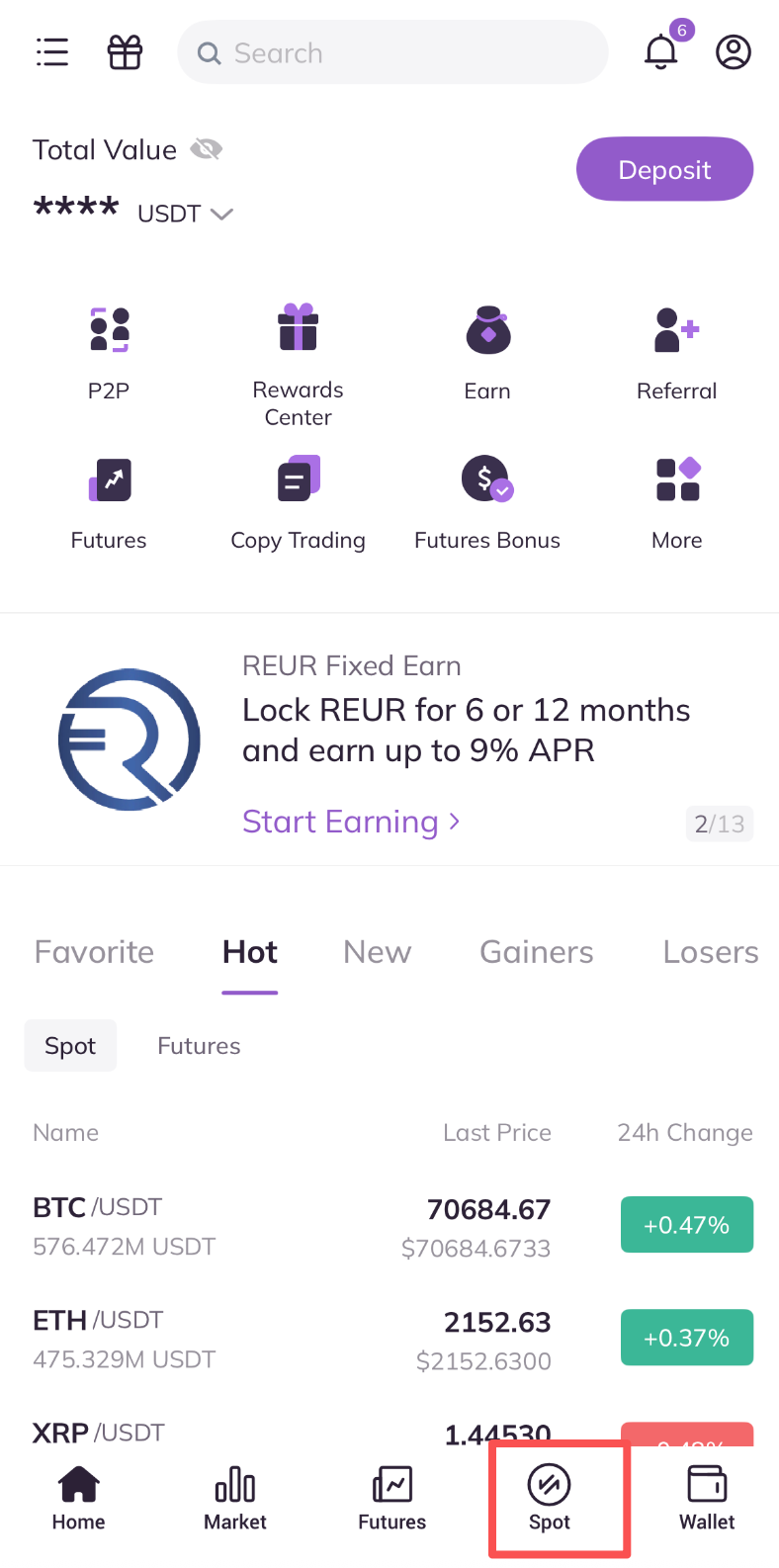Go to the Wallet tab
The image size is (779, 1568).
click(707, 1498)
